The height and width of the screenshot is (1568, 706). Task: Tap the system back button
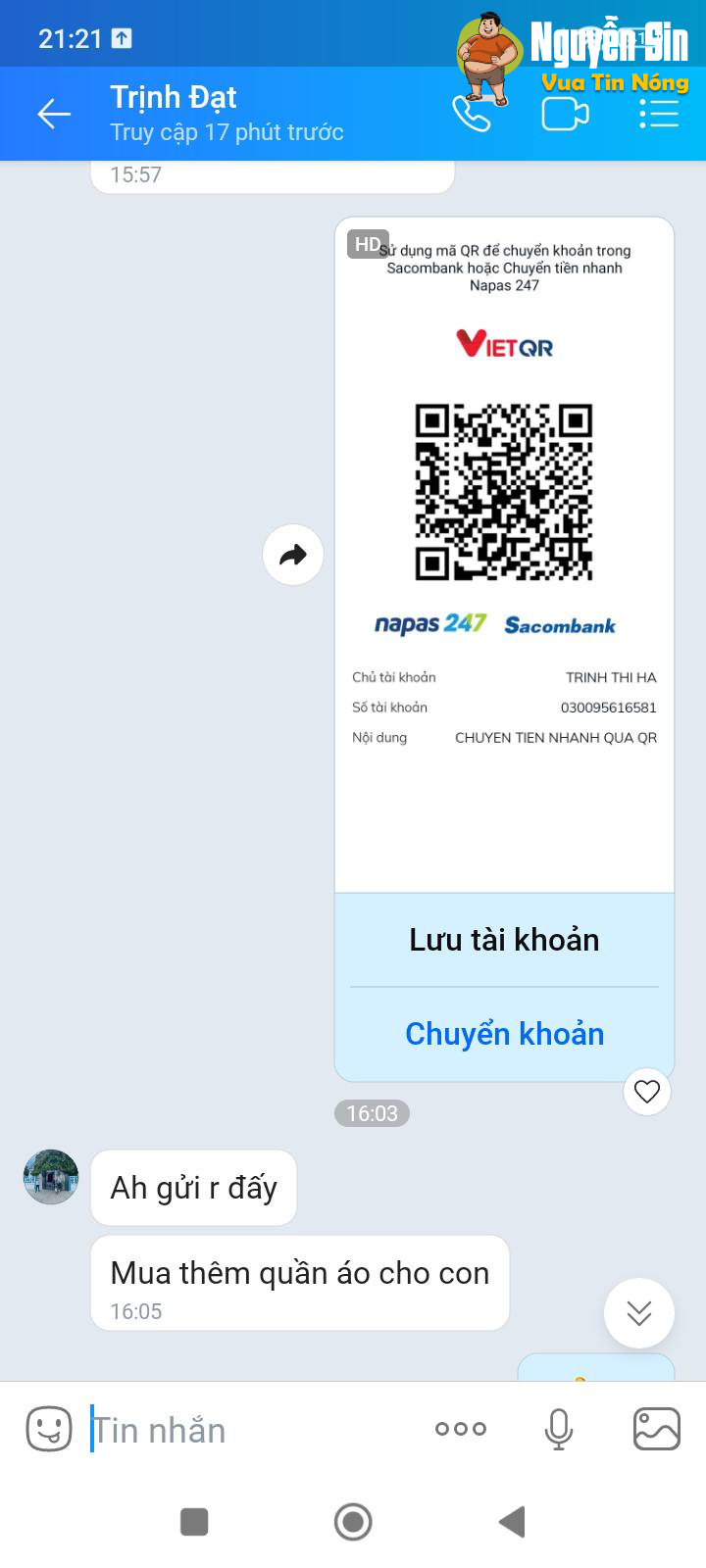(x=512, y=1522)
